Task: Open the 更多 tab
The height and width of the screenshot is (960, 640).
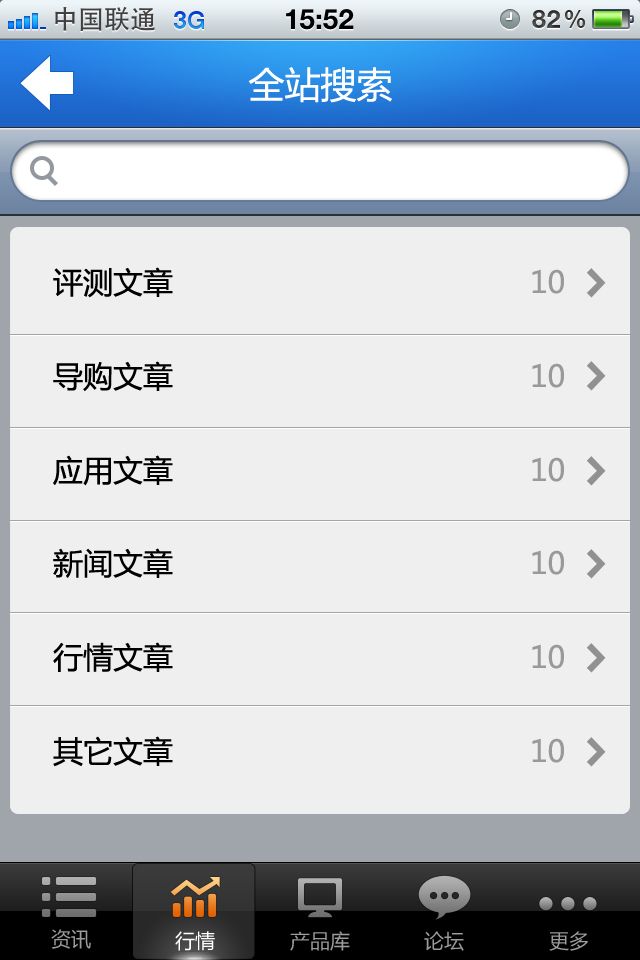Action: point(568,912)
